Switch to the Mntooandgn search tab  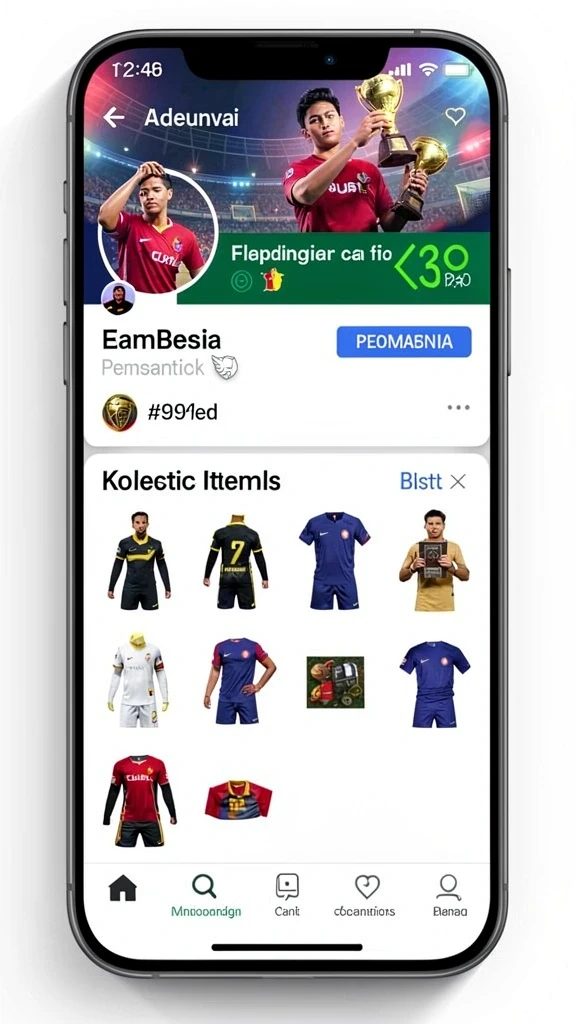coord(206,896)
